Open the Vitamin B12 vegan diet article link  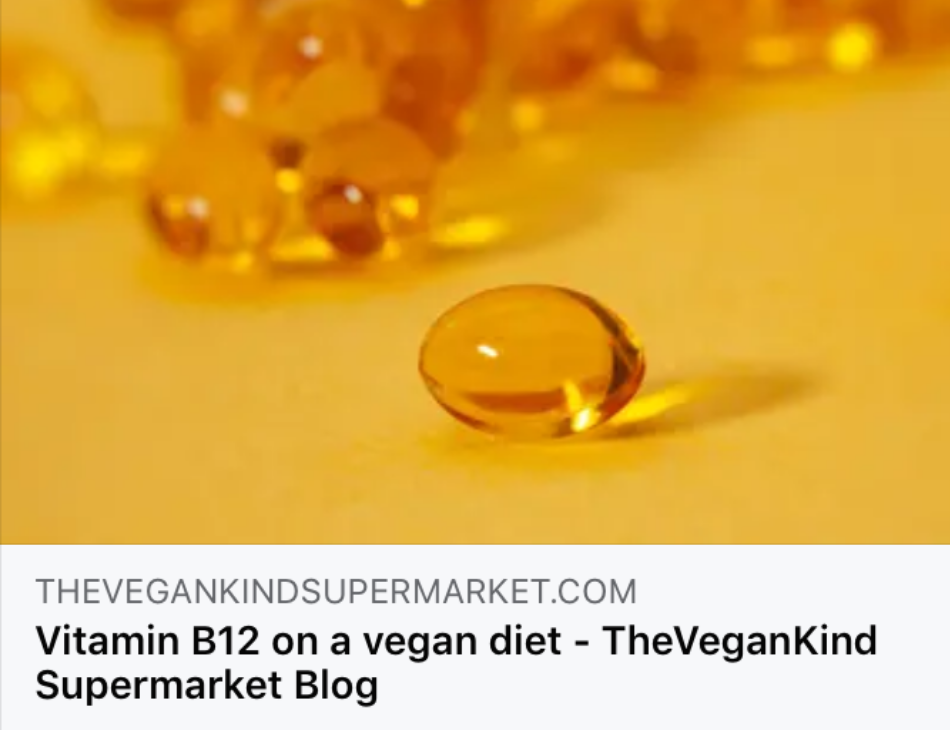(455, 662)
